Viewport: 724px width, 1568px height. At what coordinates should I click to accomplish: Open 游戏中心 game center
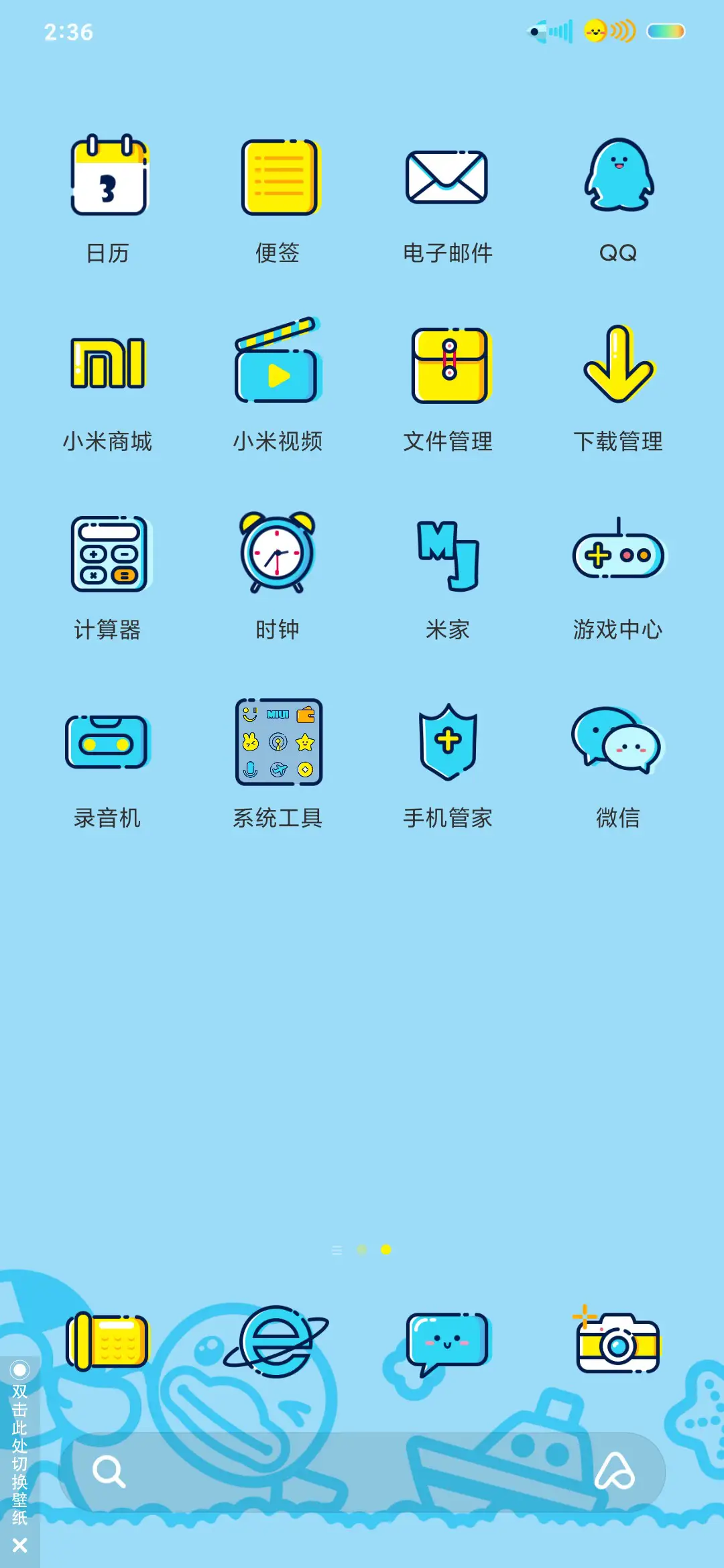tap(618, 553)
